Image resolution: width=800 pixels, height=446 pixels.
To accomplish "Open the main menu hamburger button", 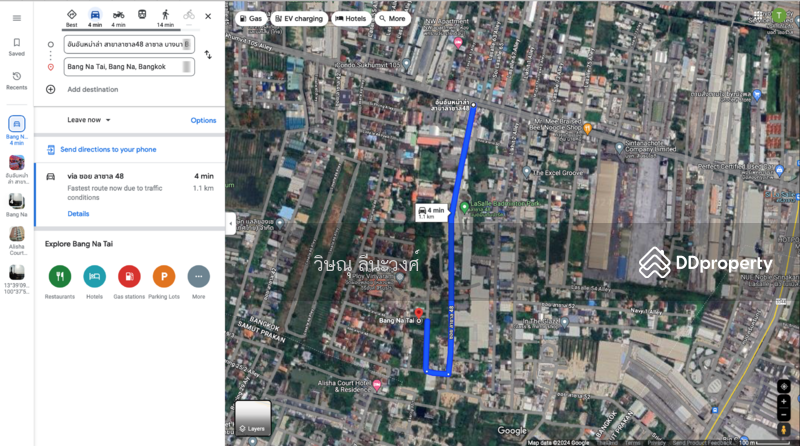I will click(x=16, y=18).
